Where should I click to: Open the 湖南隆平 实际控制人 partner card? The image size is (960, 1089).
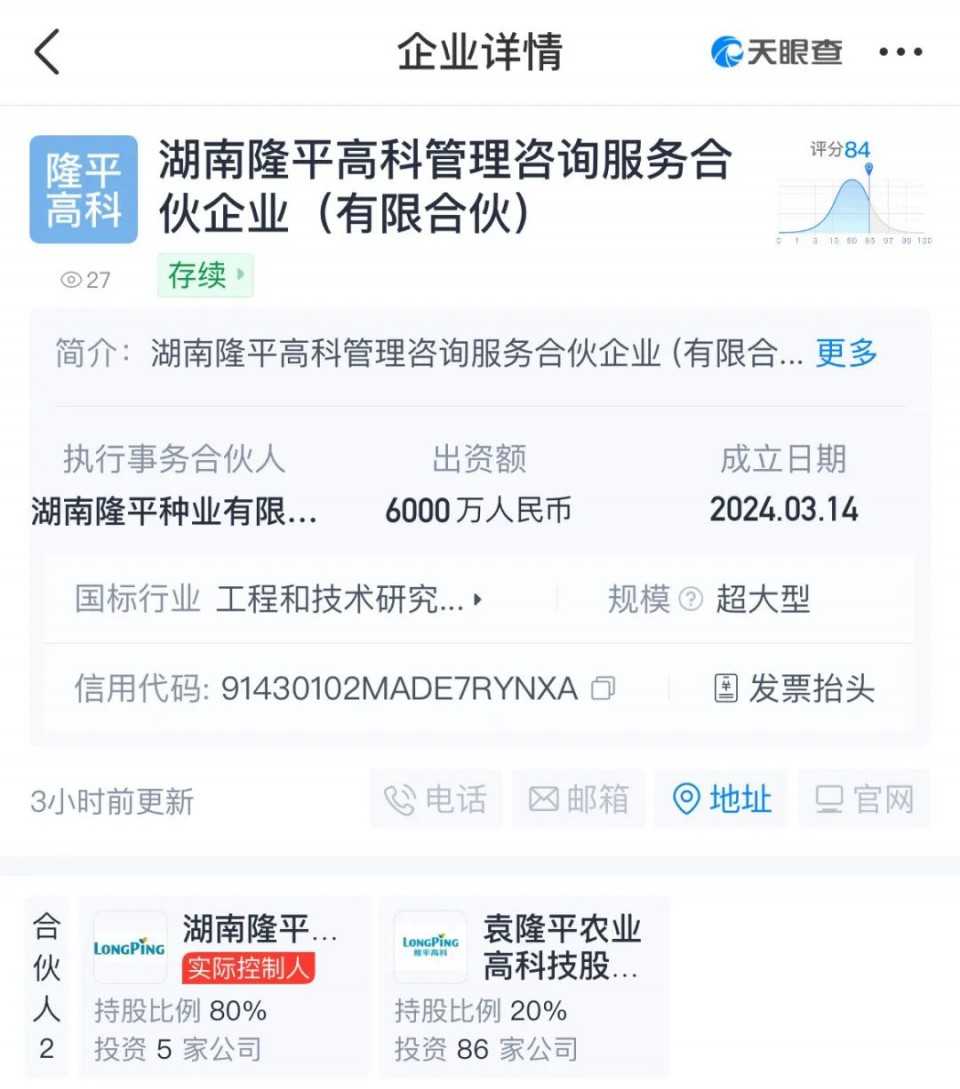click(224, 986)
